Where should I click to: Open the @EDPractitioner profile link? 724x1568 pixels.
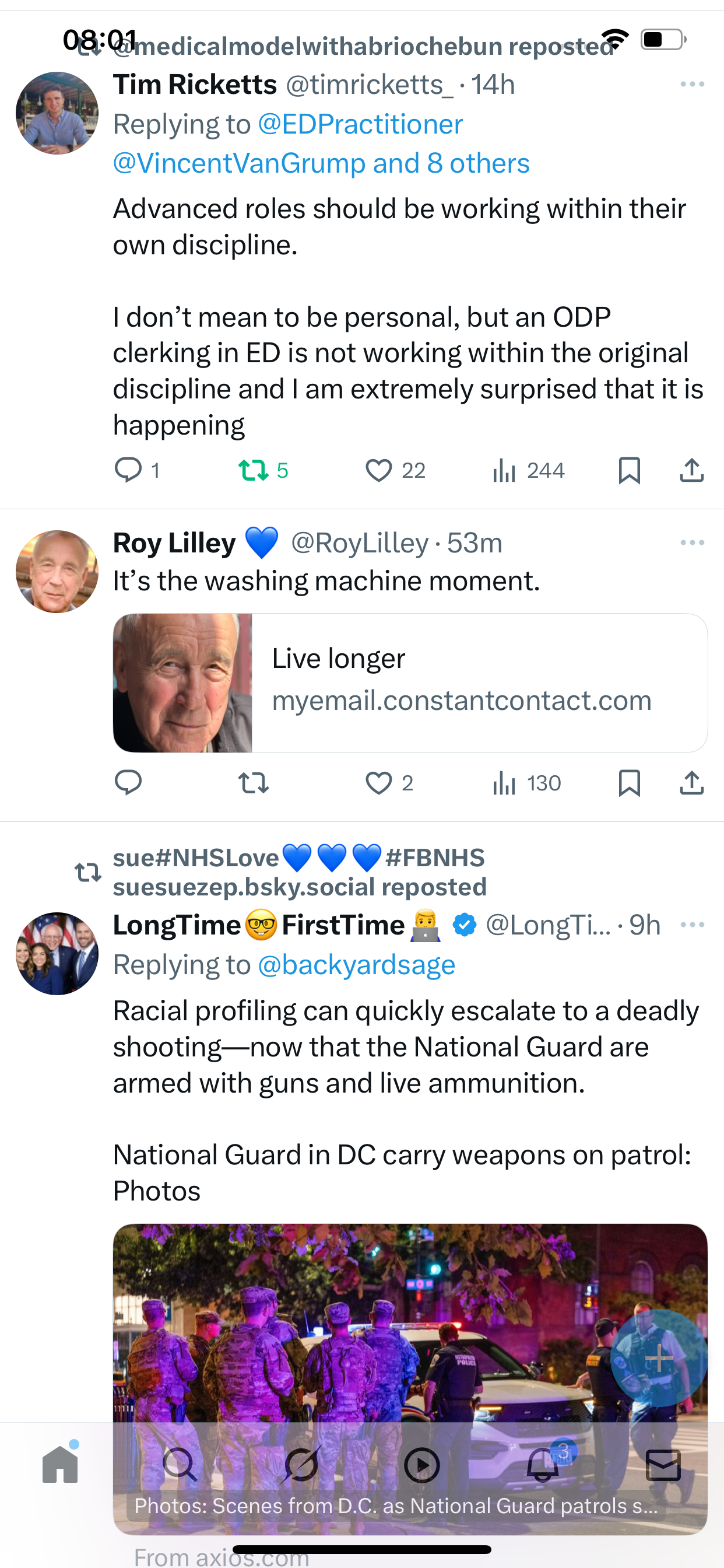360,125
